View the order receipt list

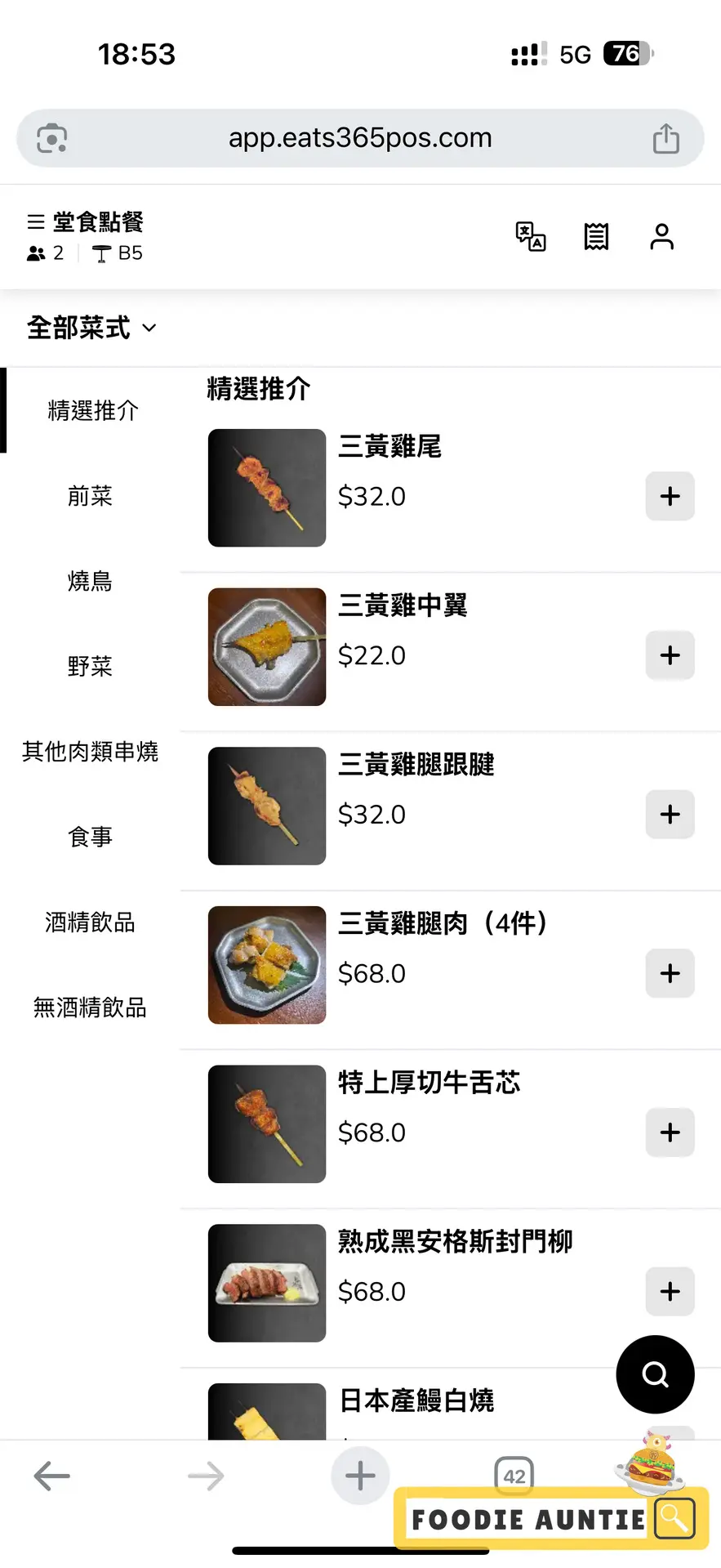tap(596, 236)
